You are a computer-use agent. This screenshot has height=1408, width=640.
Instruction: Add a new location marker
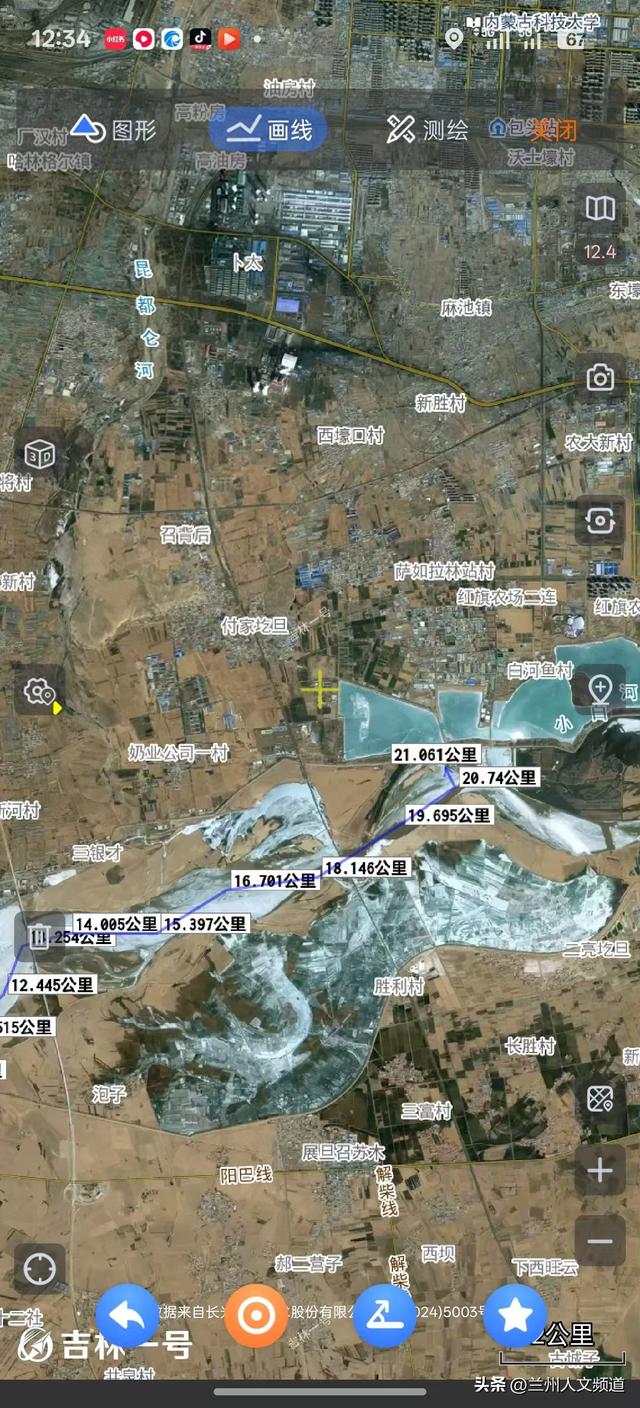click(600, 688)
